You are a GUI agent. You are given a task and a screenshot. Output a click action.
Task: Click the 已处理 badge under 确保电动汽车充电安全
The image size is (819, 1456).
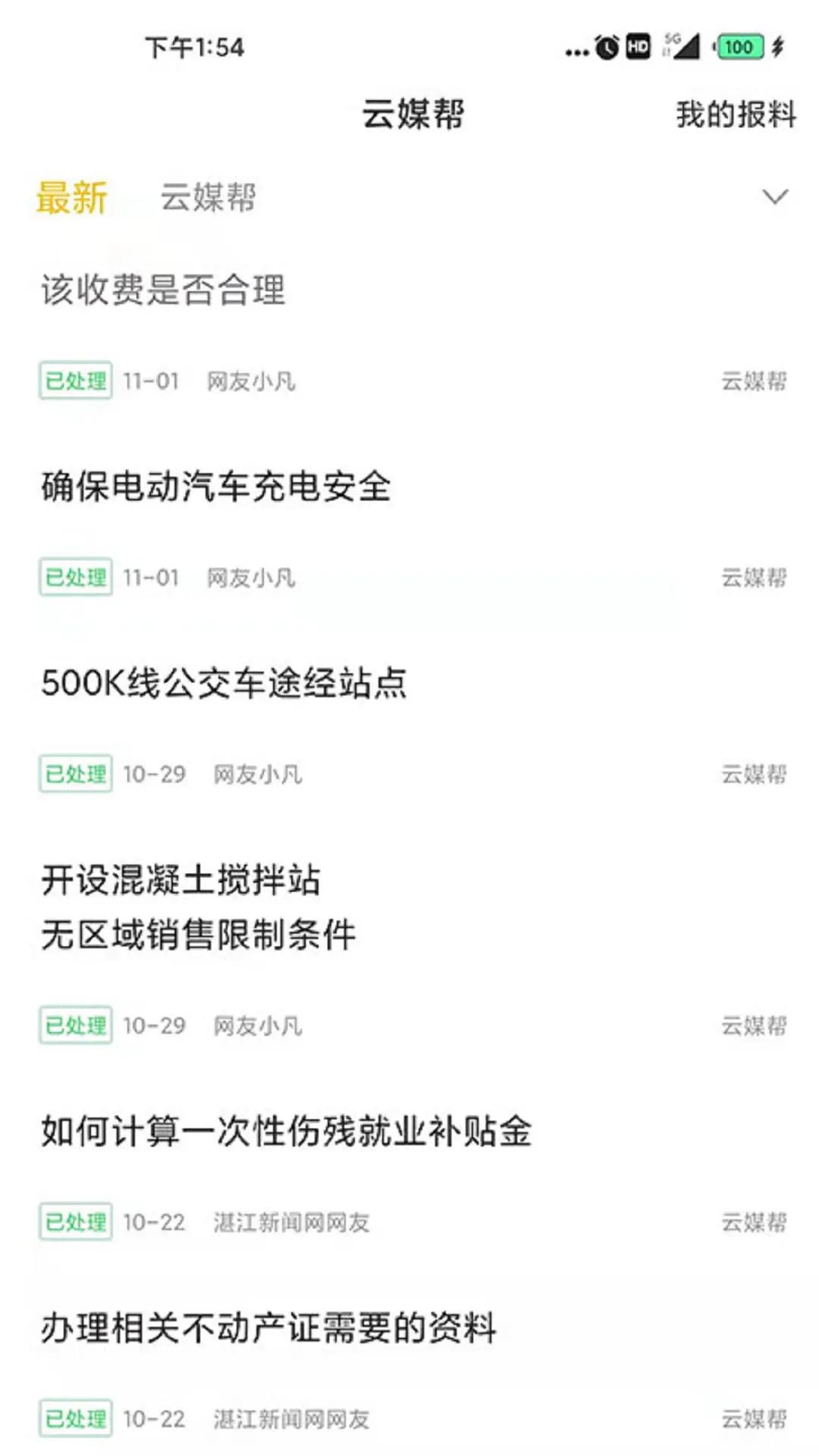[75, 578]
